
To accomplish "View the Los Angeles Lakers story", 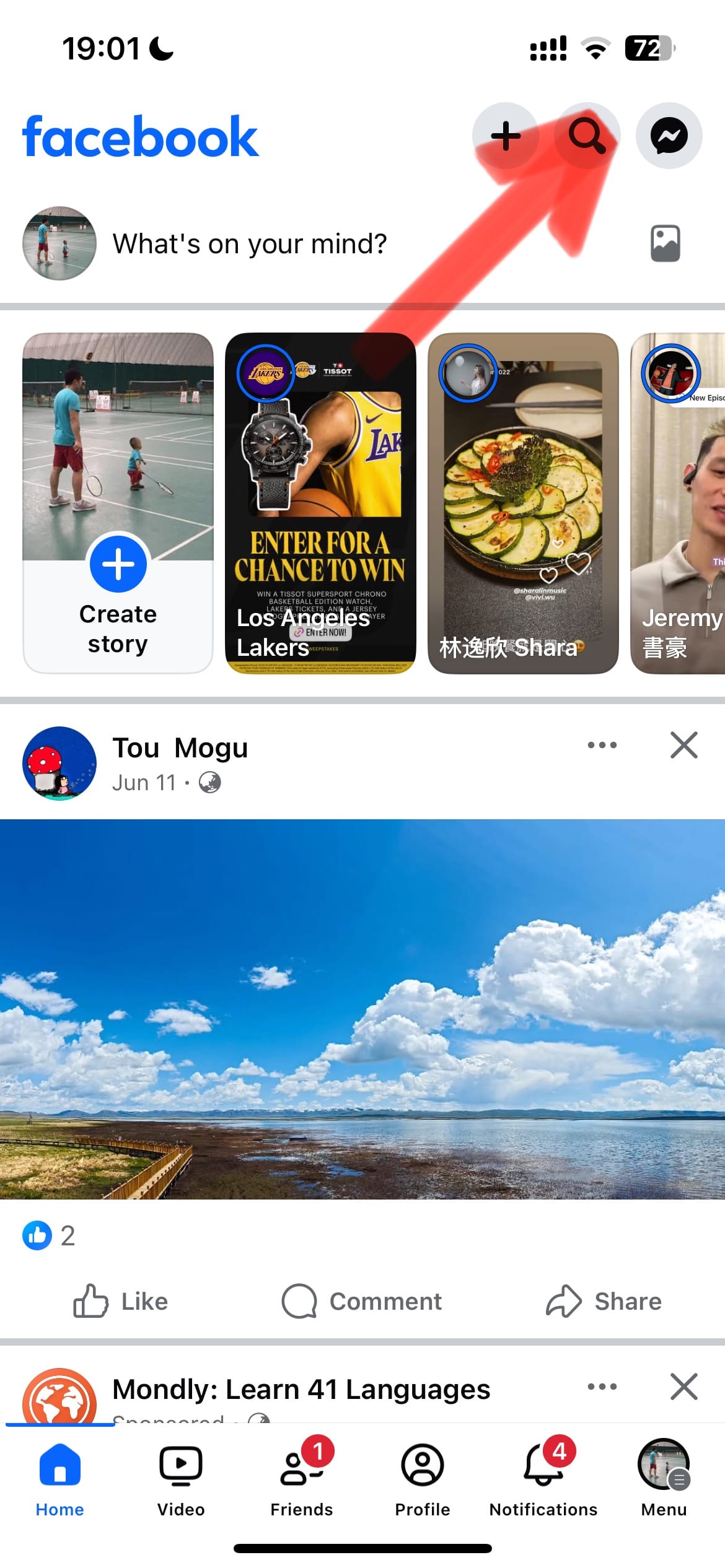I will click(x=320, y=503).
